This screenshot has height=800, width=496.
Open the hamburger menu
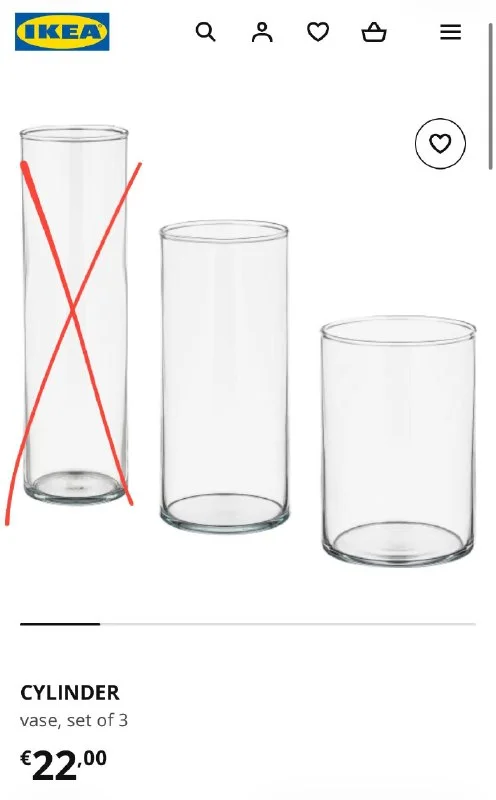451,32
